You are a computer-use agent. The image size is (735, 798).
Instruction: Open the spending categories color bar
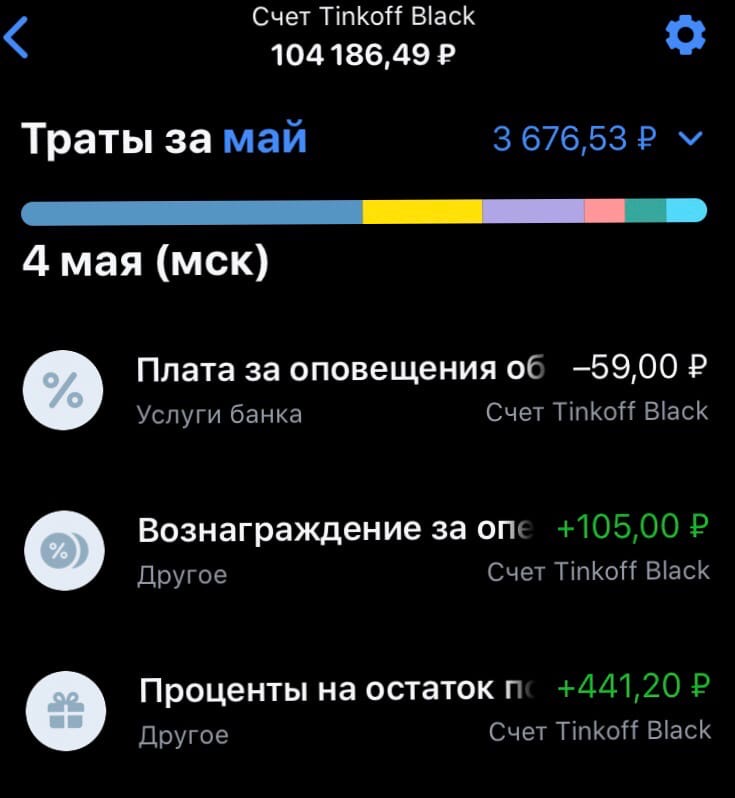click(x=364, y=212)
